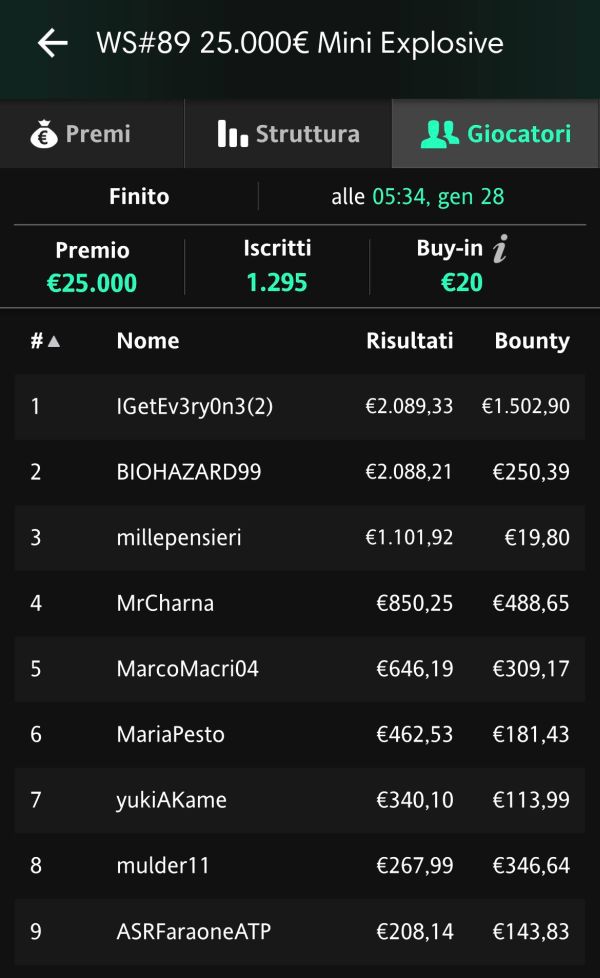Switch to the Premi tab
The image size is (600, 978).
click(x=92, y=133)
